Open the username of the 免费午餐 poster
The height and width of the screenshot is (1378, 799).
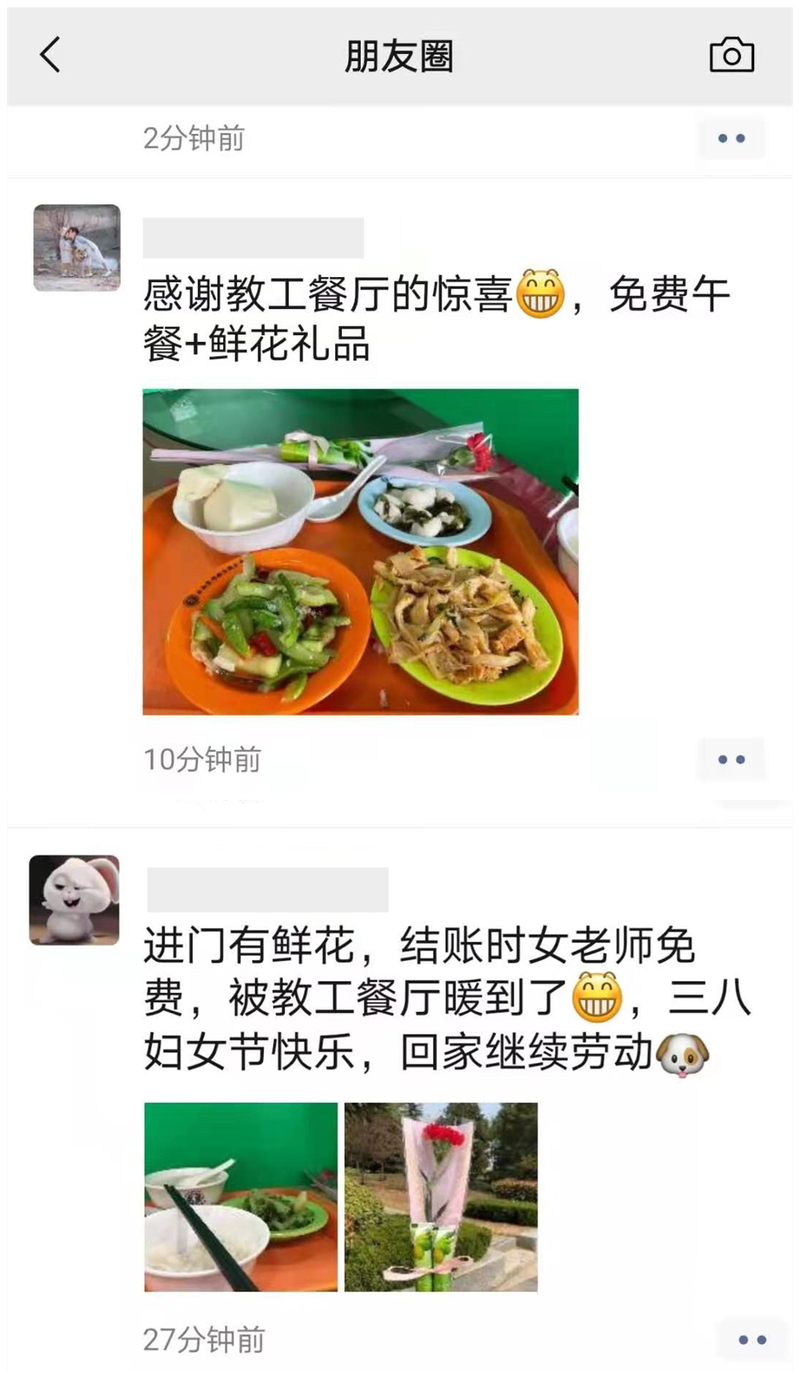tap(253, 238)
